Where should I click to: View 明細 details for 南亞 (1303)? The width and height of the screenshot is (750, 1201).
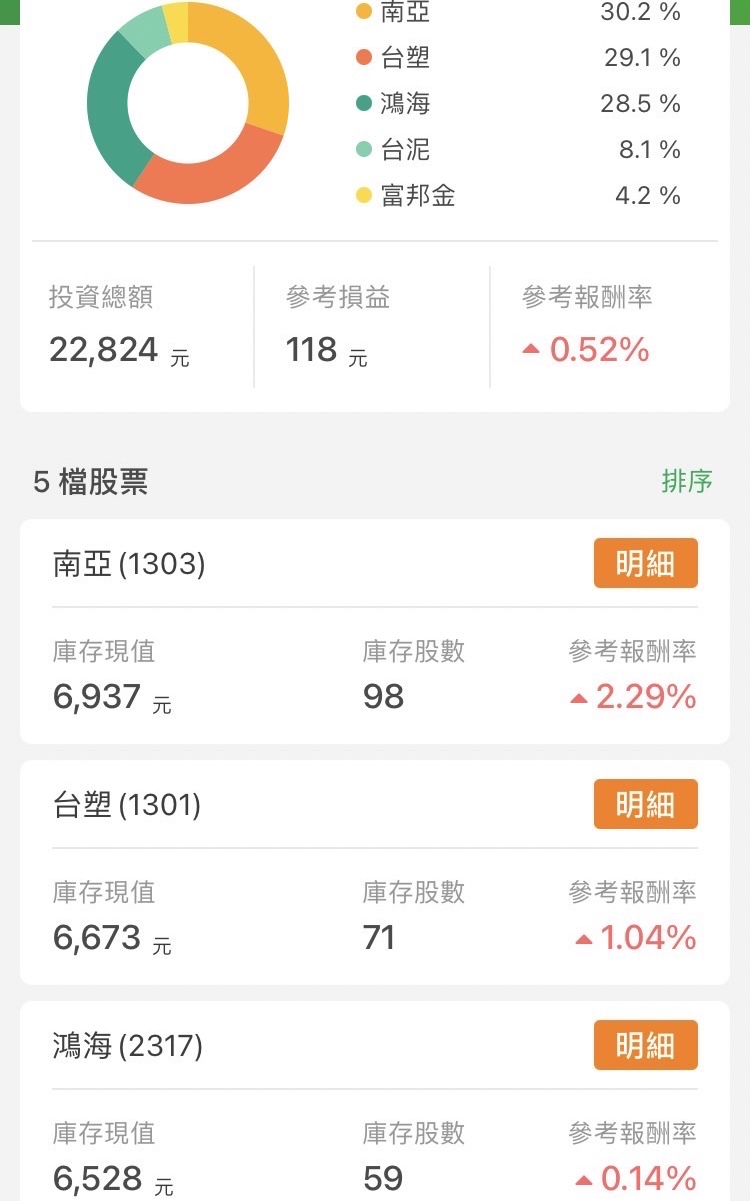tap(645, 564)
